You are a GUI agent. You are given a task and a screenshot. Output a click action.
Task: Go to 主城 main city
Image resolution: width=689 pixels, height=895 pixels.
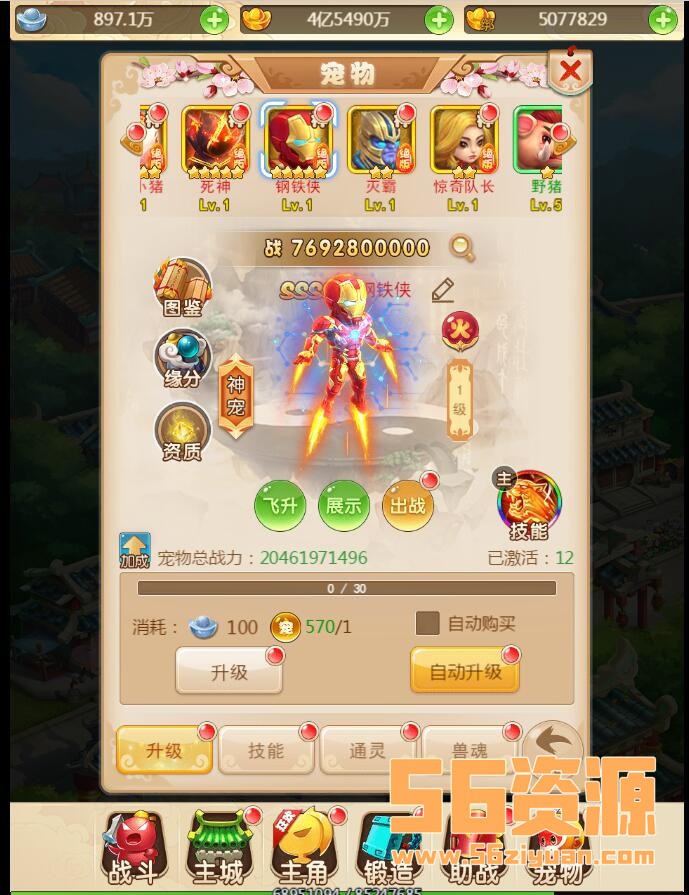[x=217, y=849]
